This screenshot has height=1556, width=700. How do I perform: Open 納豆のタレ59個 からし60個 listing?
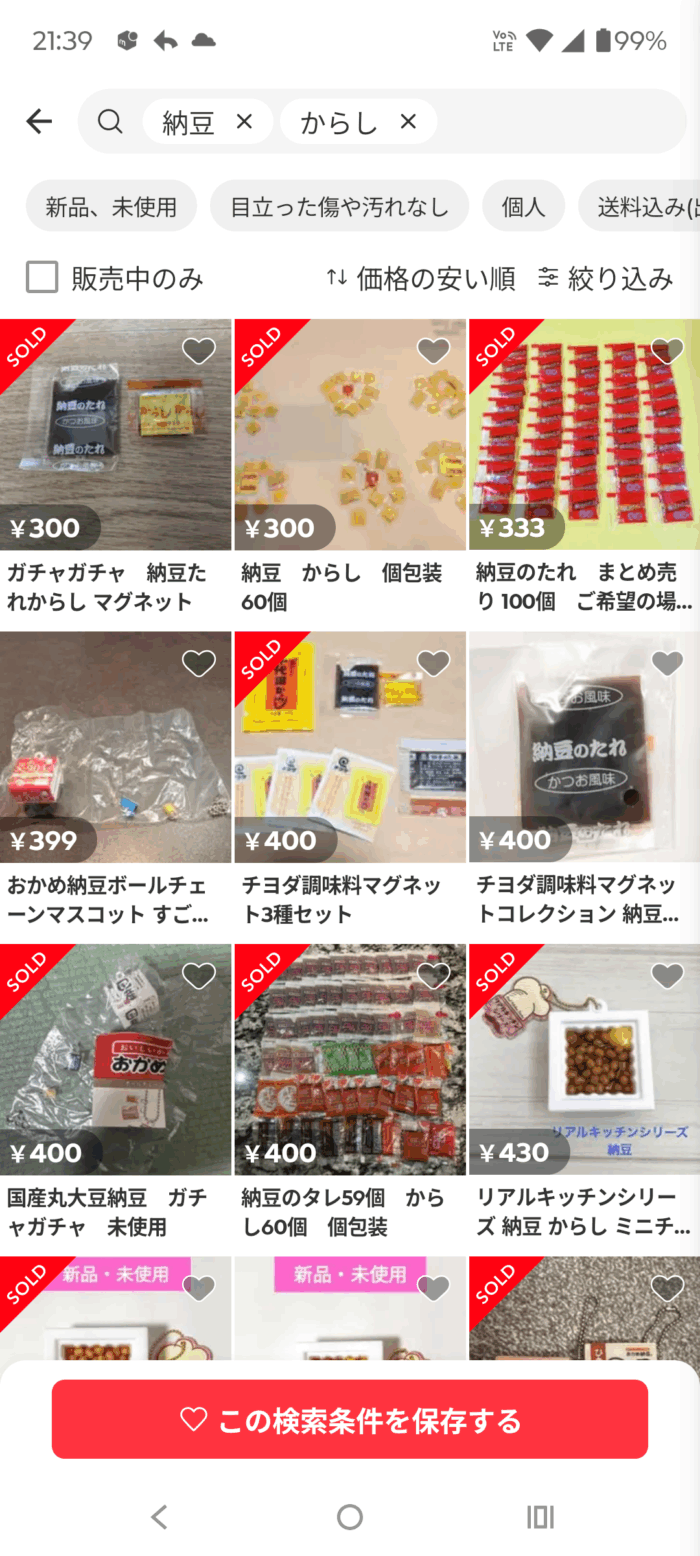tap(350, 1060)
